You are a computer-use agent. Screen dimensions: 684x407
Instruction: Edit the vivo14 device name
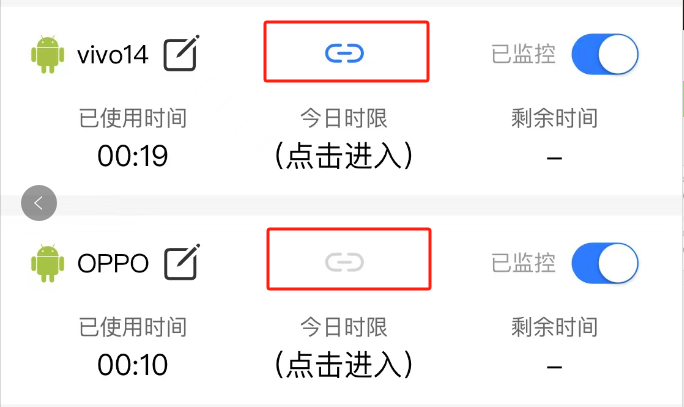coord(181,53)
